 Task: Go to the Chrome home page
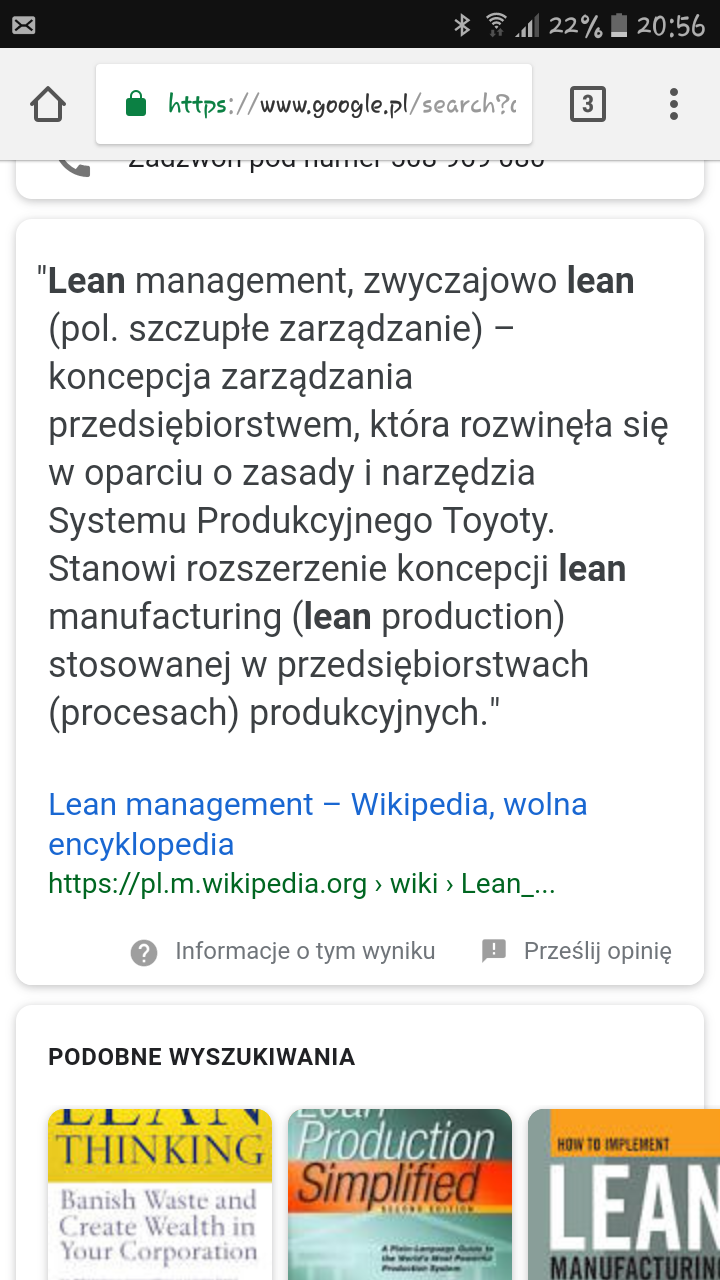tap(48, 104)
